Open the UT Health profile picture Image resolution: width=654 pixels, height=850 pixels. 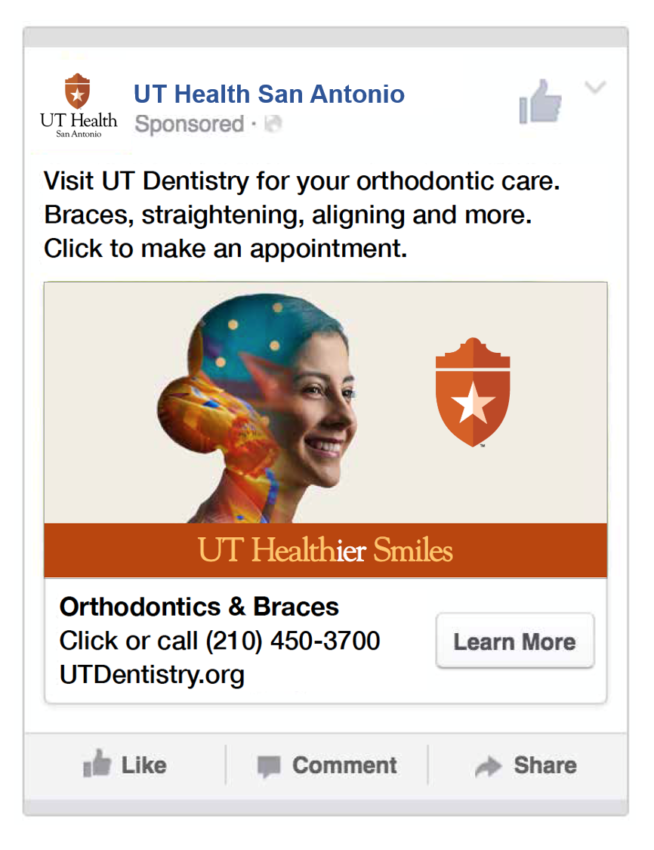78,105
